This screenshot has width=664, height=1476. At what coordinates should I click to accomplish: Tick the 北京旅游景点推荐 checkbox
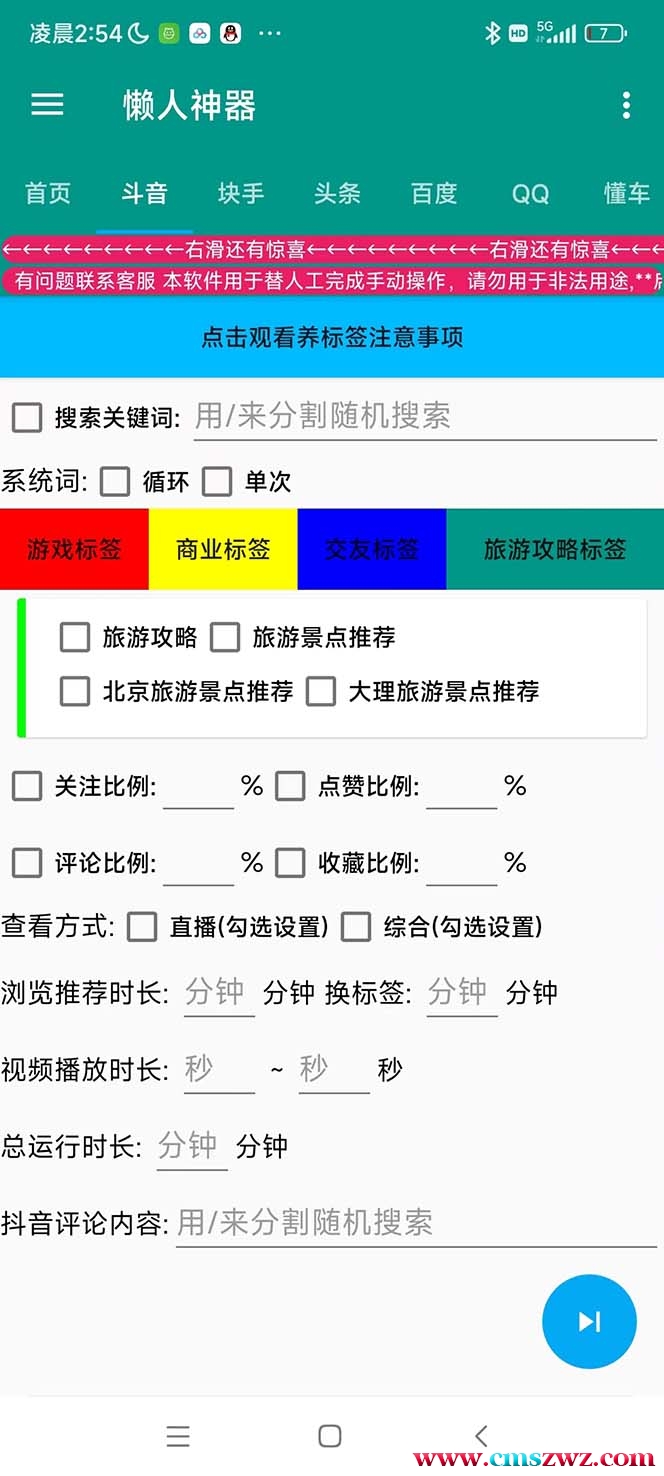[75, 691]
